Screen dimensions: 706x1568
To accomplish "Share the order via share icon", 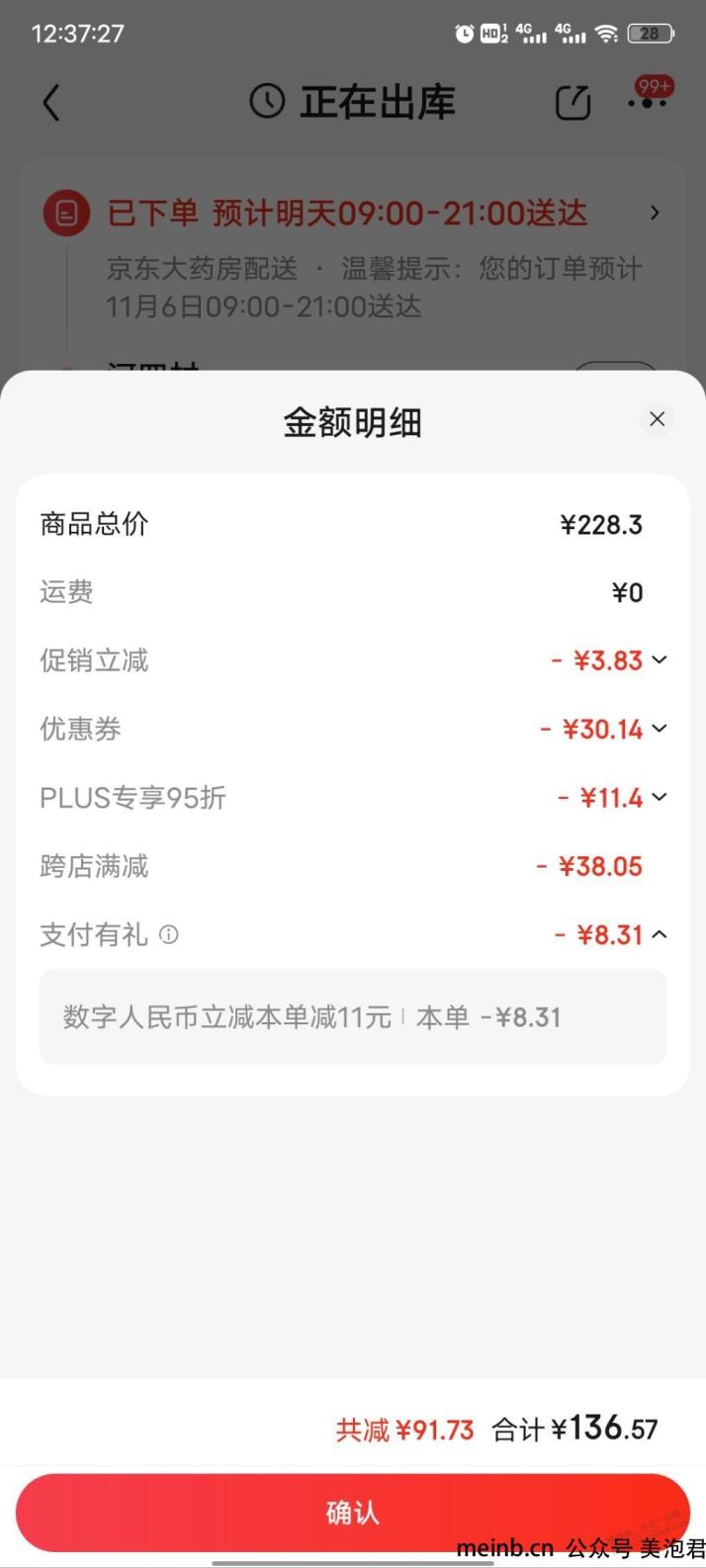I will (x=573, y=102).
